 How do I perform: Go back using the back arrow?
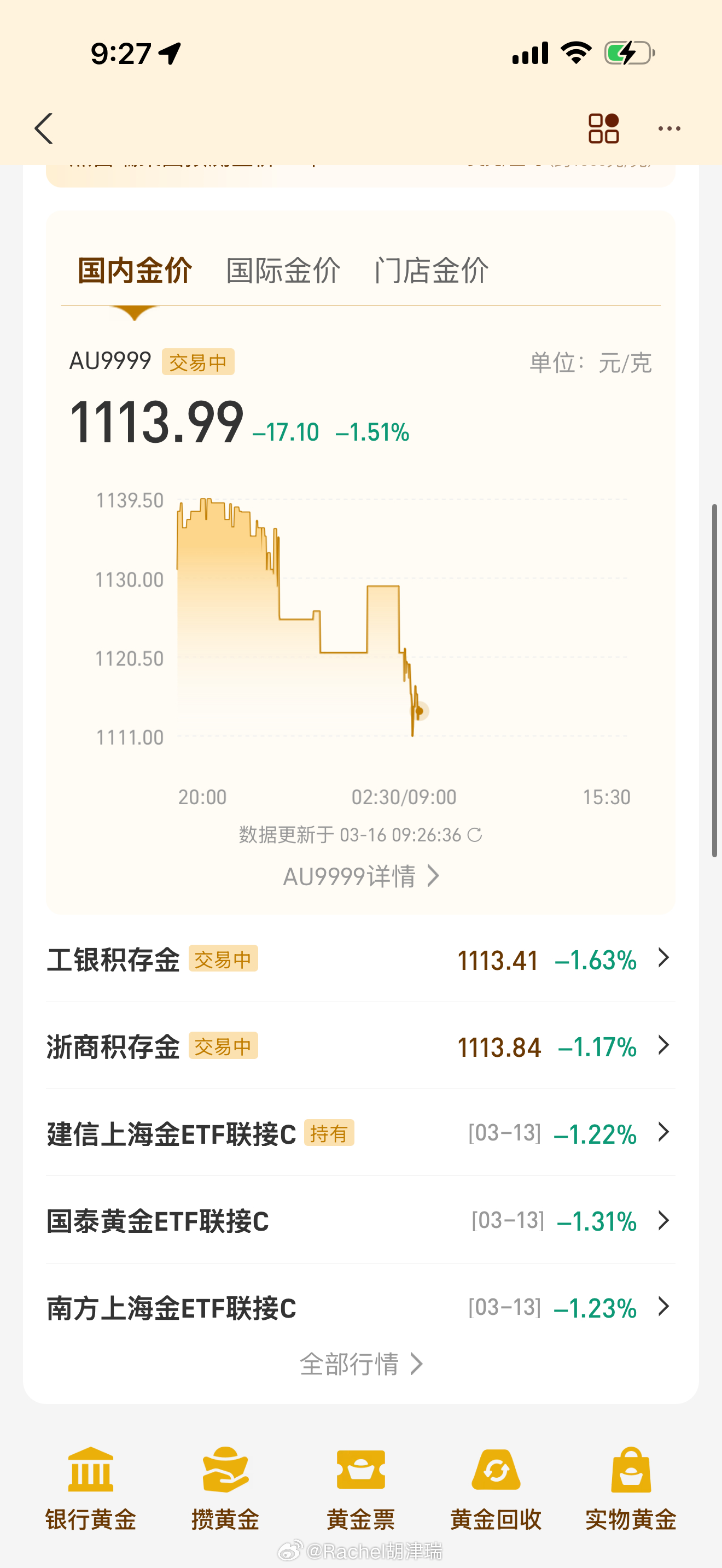44,128
